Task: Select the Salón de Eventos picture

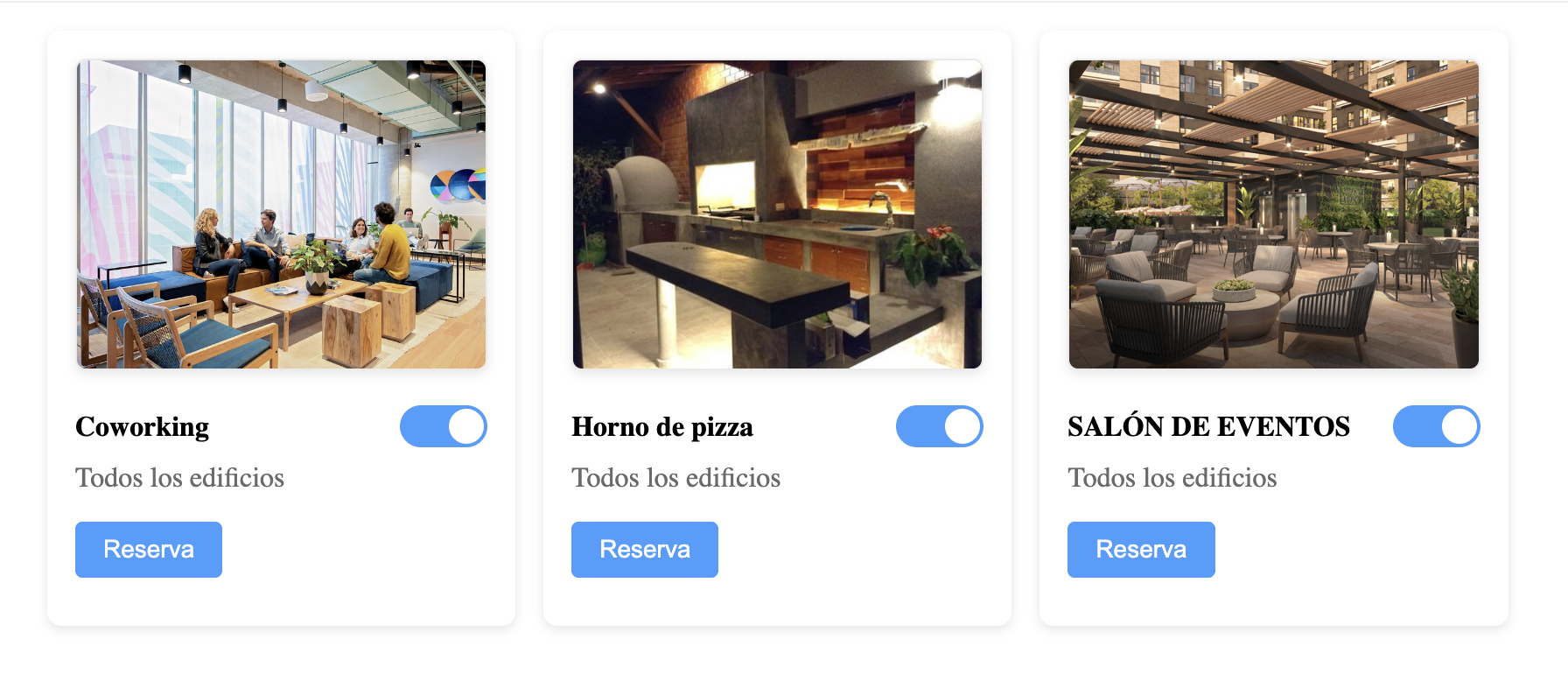Action: coord(1273,214)
